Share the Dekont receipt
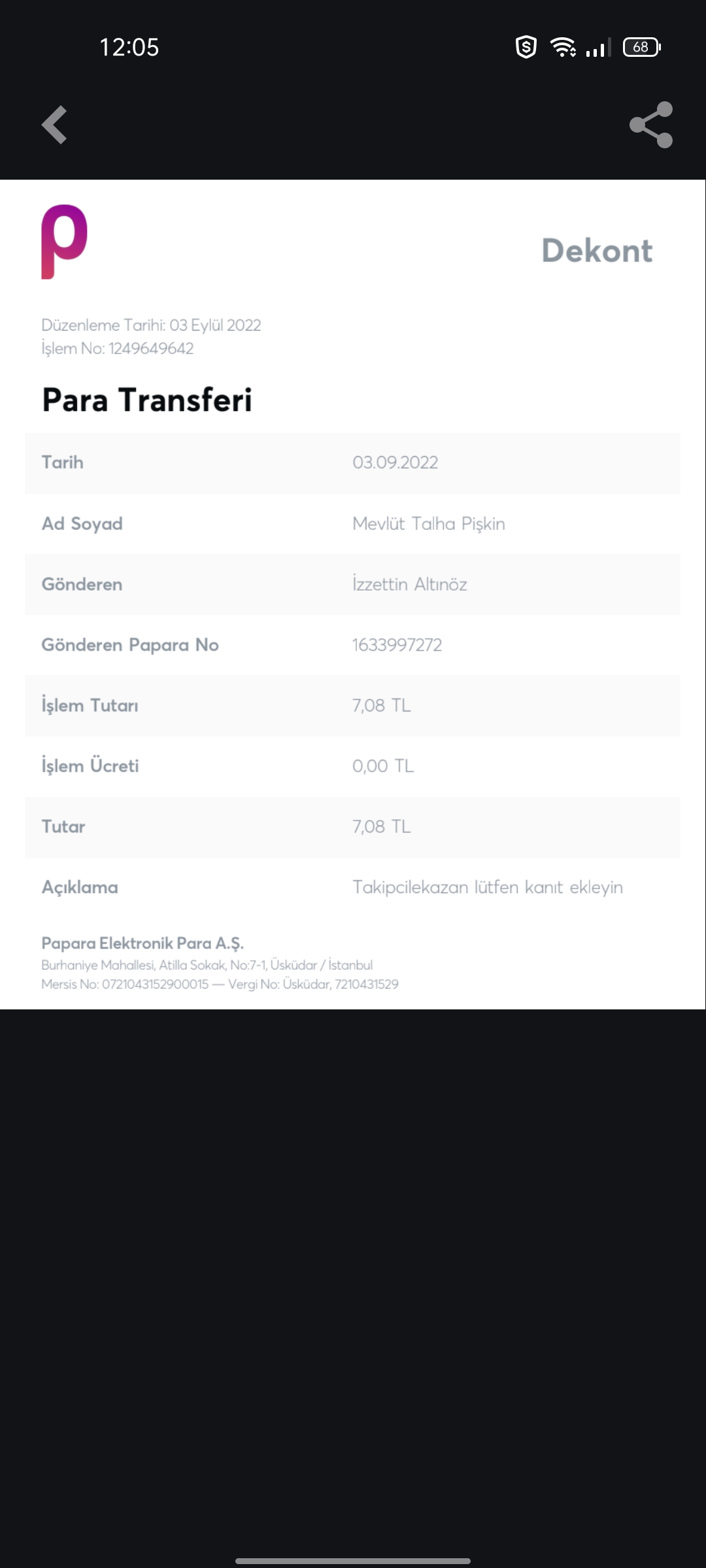This screenshot has height=1568, width=706. coord(651,125)
